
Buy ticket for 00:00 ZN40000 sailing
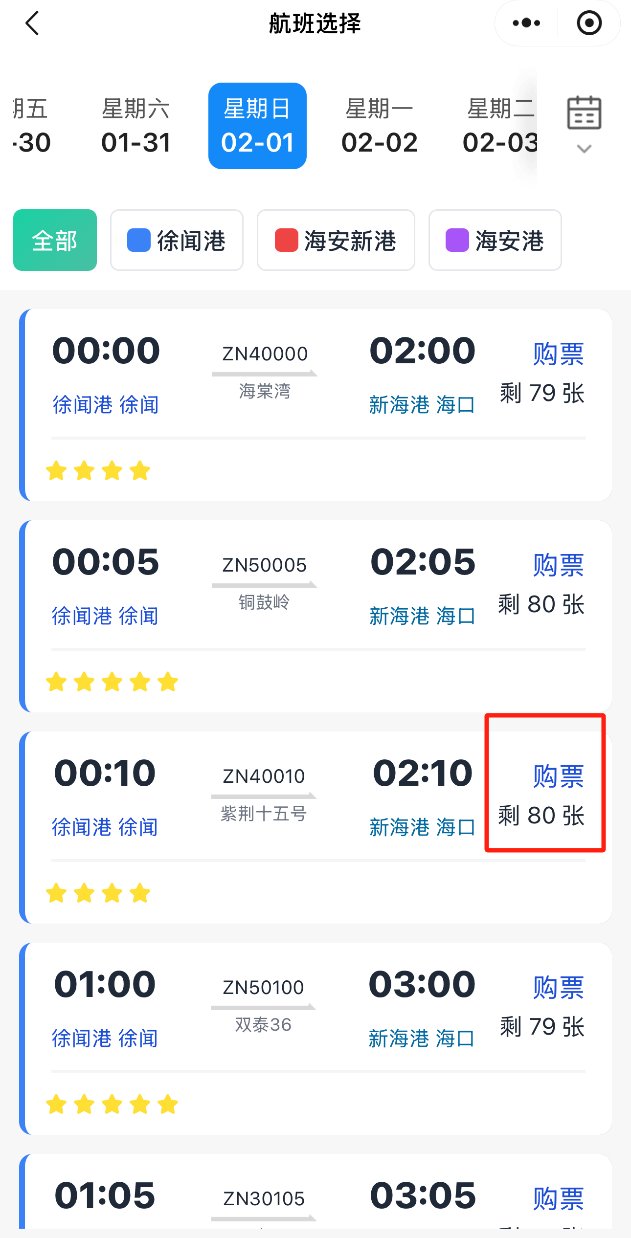tap(558, 354)
